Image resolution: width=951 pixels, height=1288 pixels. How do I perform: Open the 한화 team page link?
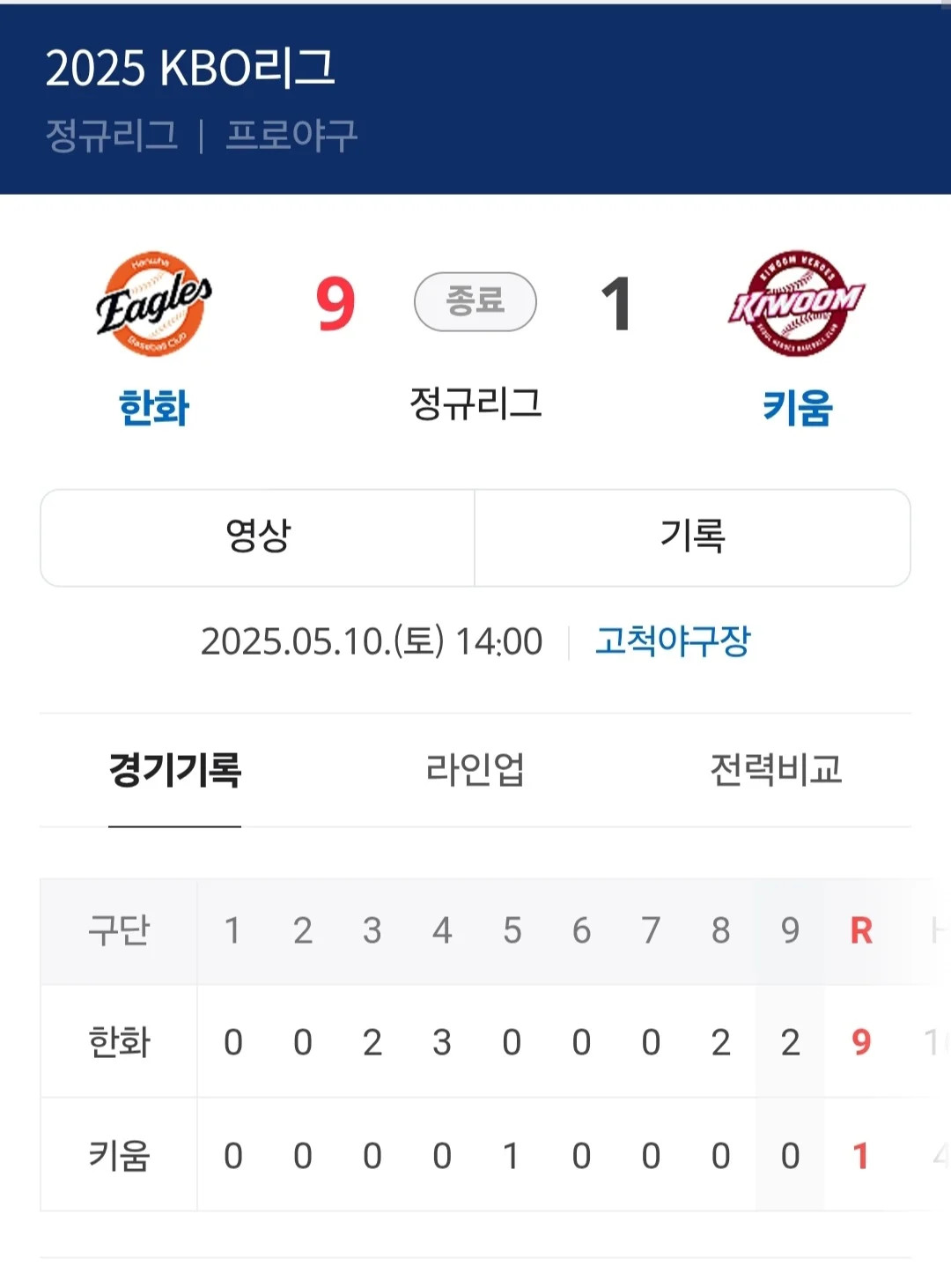(x=154, y=408)
